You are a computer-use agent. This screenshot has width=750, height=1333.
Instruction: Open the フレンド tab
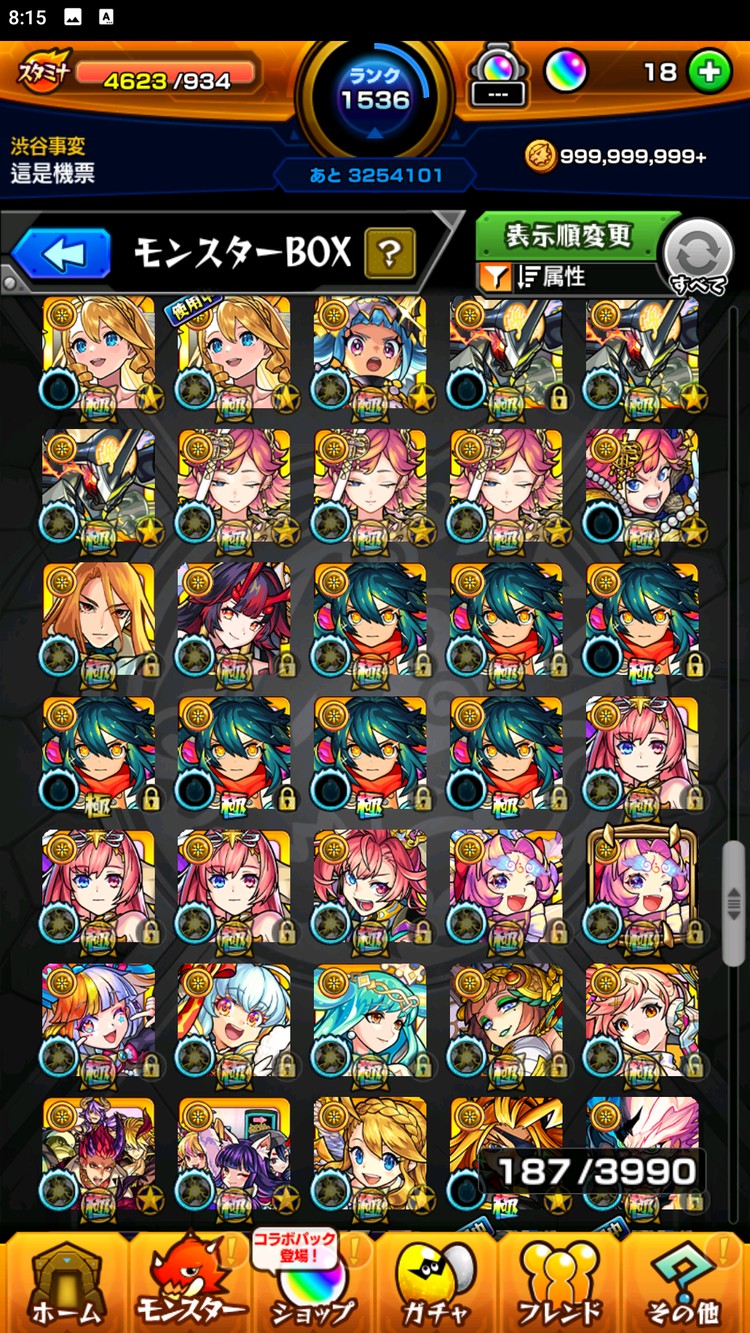tap(558, 1283)
